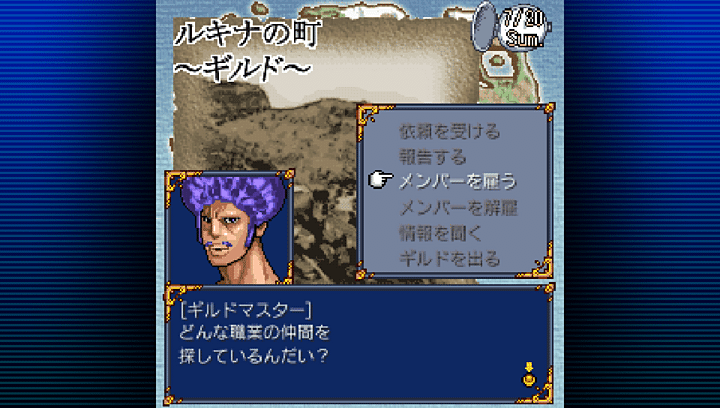Tap メンバーを雇う to hire a member
This screenshot has height=408, width=720.
[x=457, y=181]
